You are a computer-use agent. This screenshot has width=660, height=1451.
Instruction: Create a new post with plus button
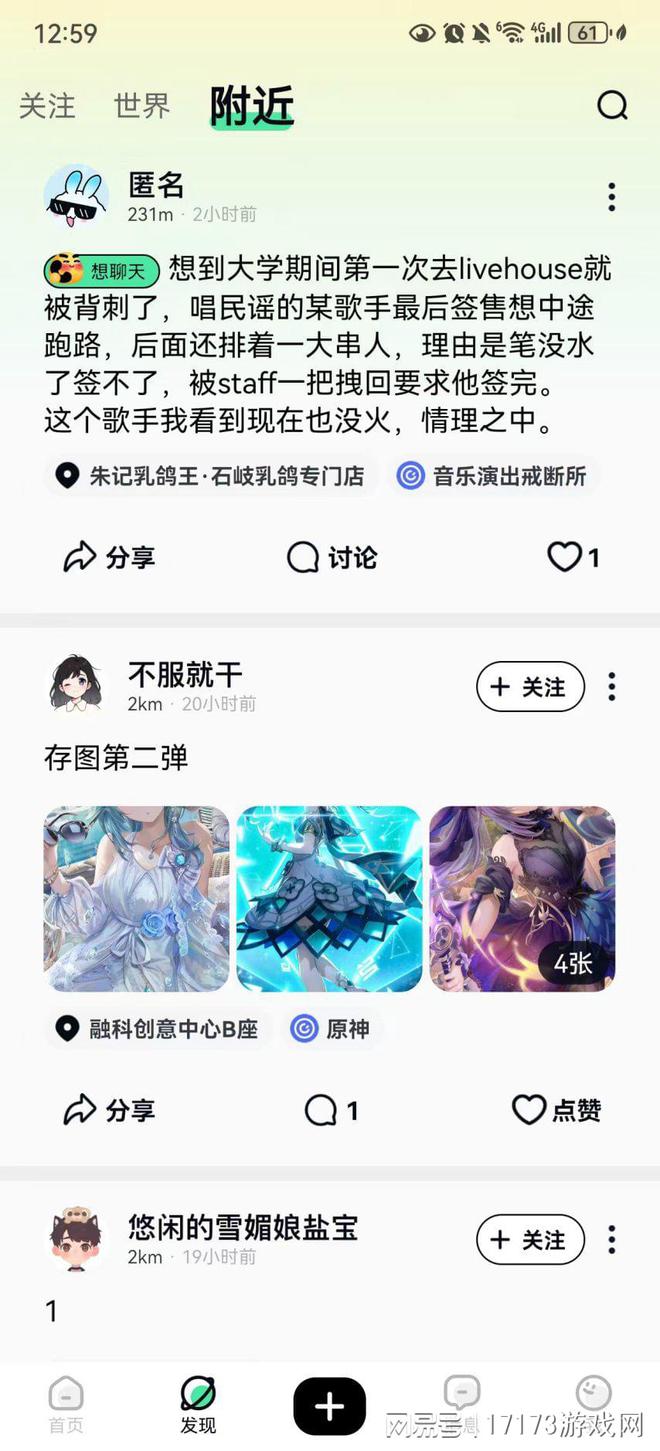[x=329, y=1406]
